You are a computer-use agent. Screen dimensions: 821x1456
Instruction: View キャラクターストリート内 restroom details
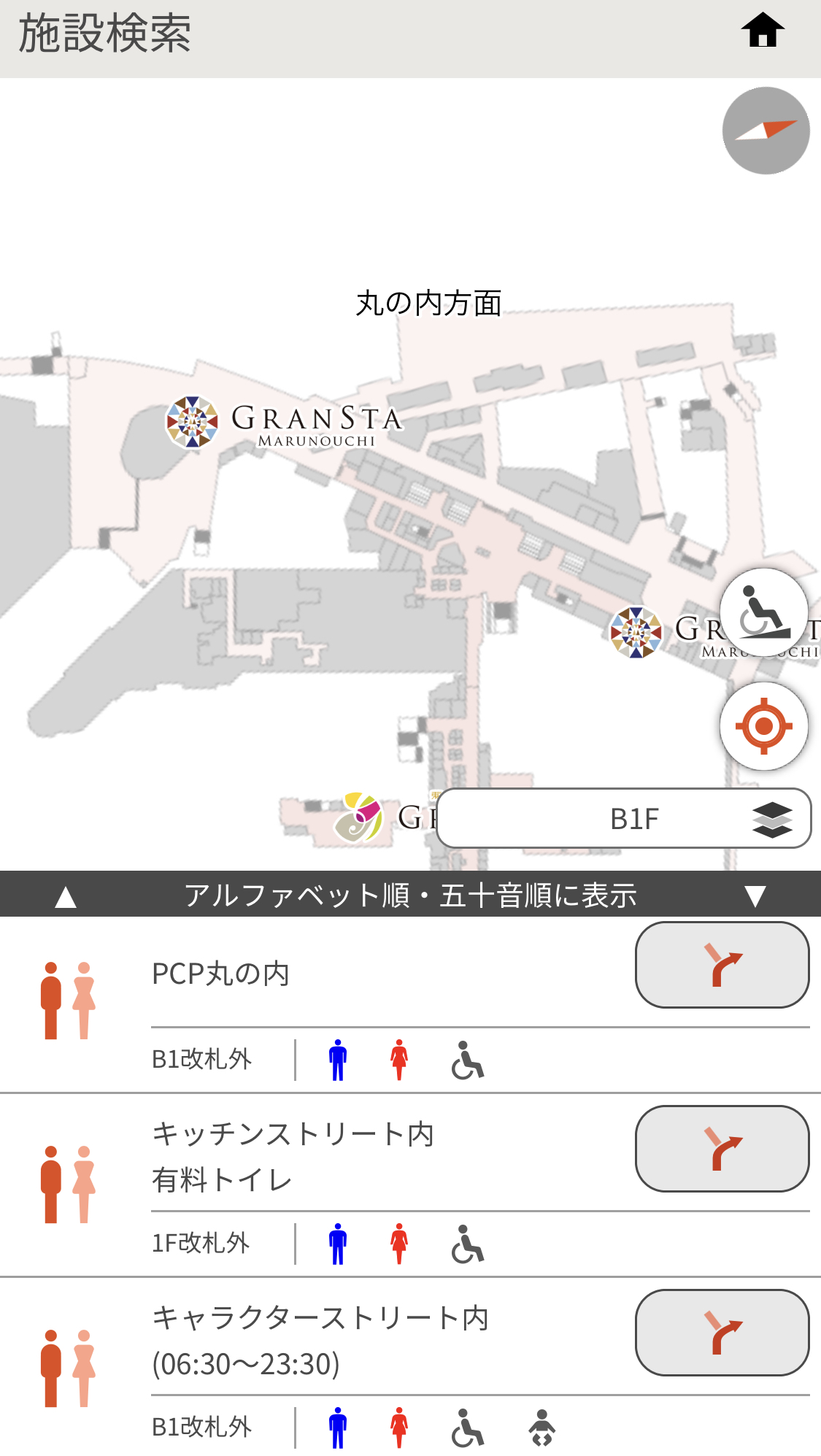[x=320, y=1341]
